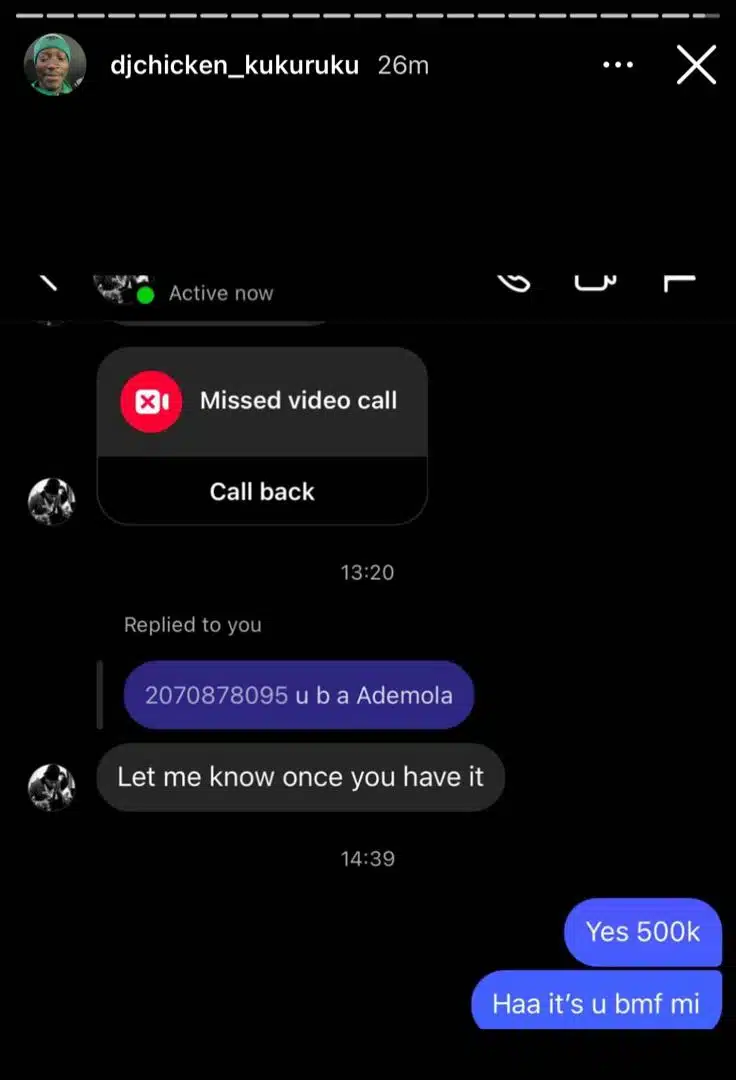Screen dimensions: 736x1080
Task: Select the 'Active now' status text
Action: (x=220, y=293)
